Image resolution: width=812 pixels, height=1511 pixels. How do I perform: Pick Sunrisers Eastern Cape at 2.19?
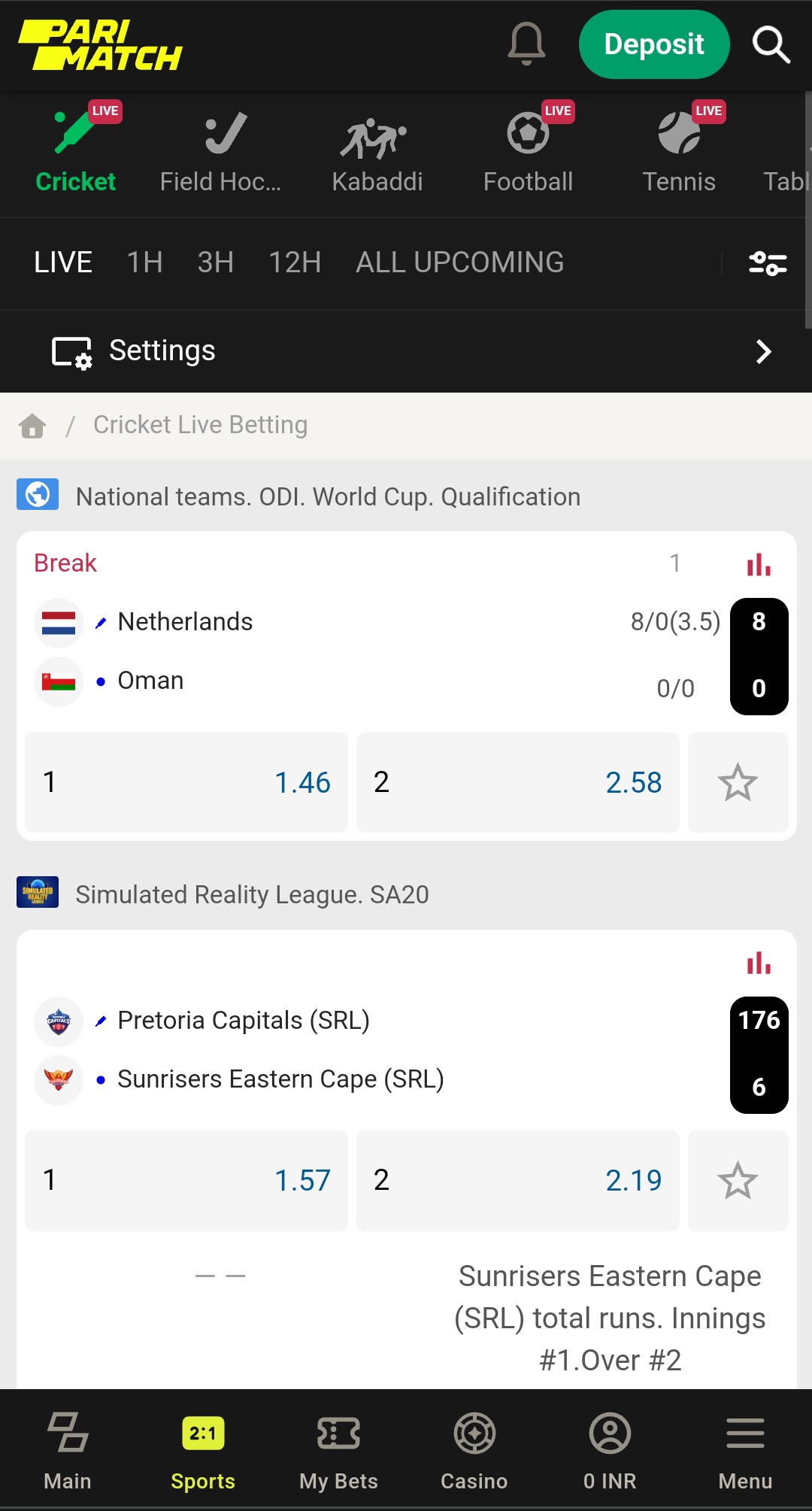[518, 1180]
